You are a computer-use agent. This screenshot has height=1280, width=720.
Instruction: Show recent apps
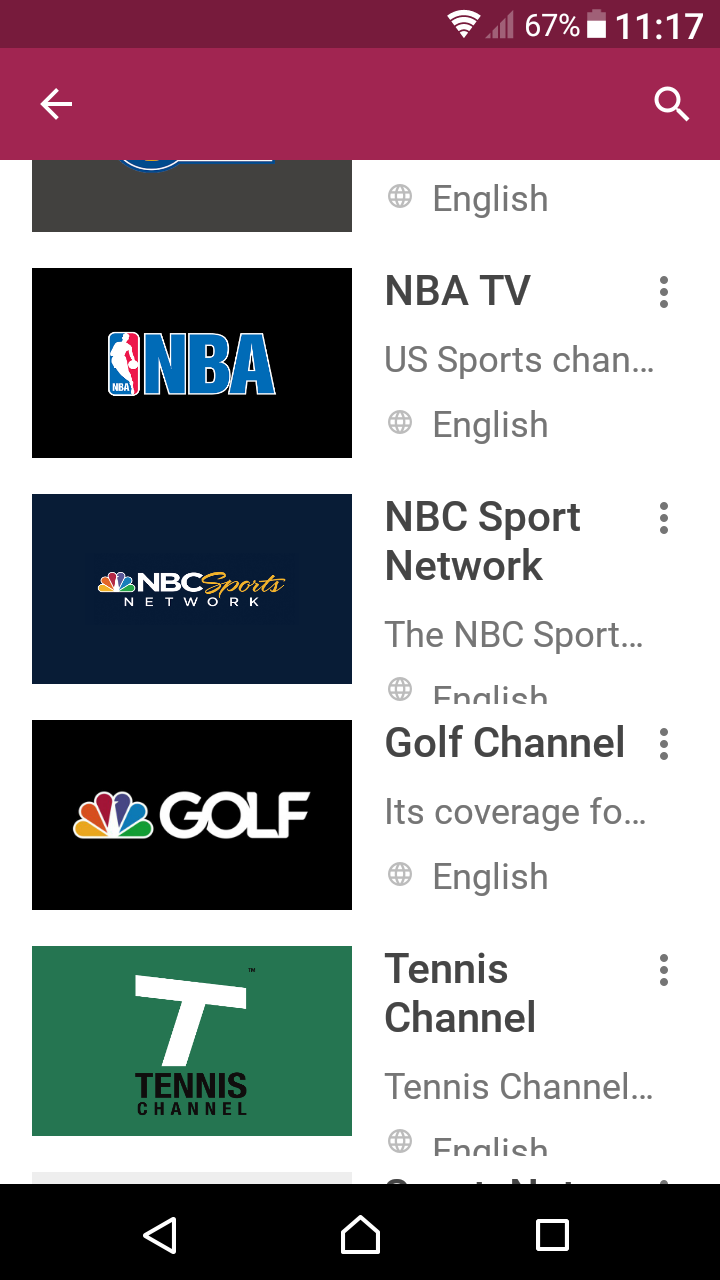pos(552,1234)
